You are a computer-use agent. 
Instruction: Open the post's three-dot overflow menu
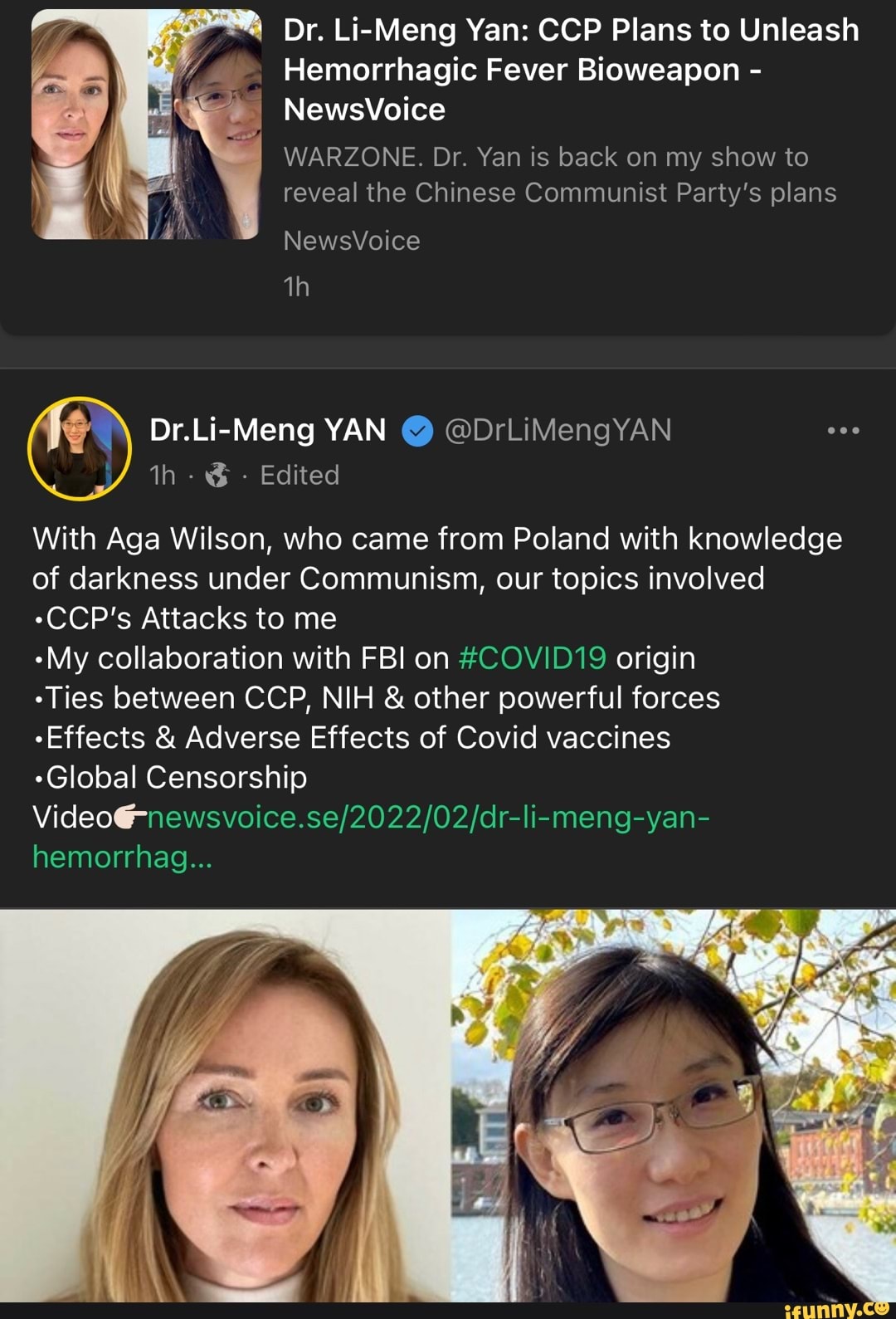pos(843,431)
